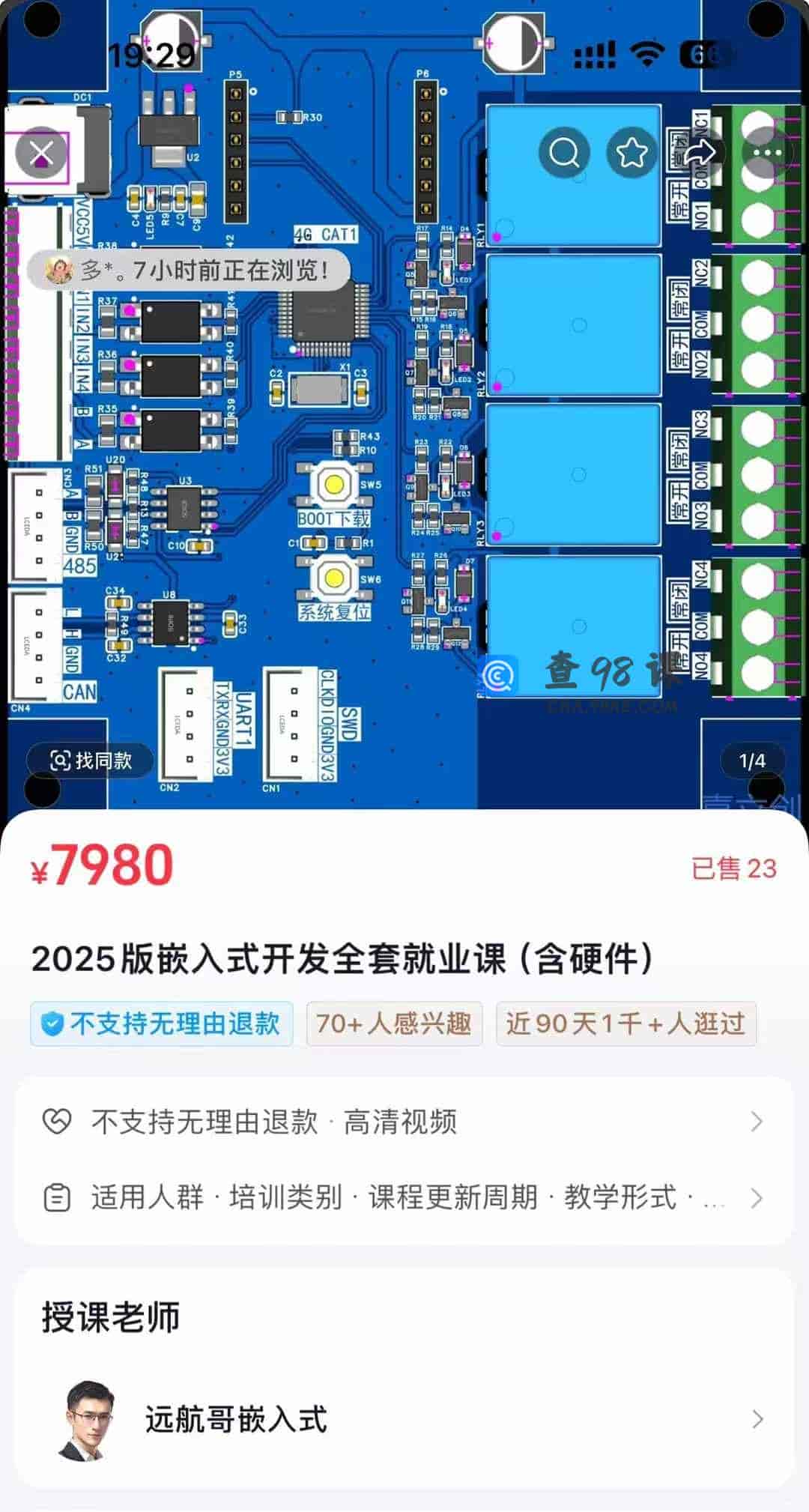Tap the 70+人感兴趣 tag
This screenshot has width=809, height=1512.
pos(393,1024)
